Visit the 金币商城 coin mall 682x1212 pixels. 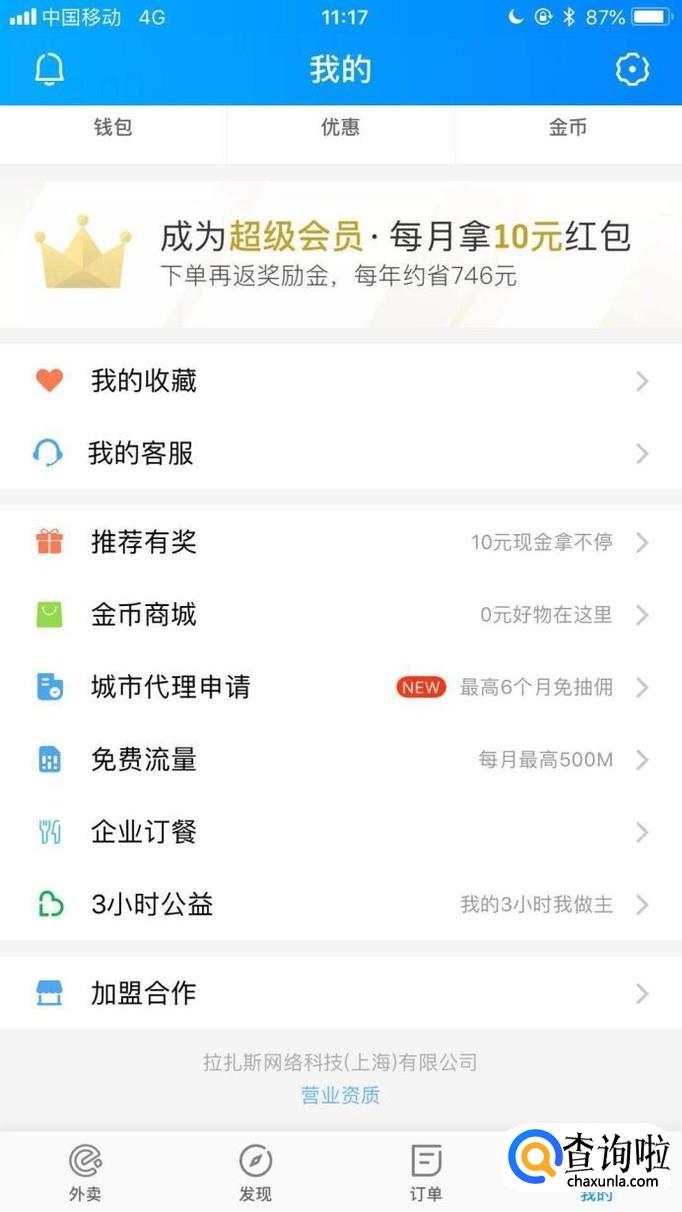click(x=340, y=615)
